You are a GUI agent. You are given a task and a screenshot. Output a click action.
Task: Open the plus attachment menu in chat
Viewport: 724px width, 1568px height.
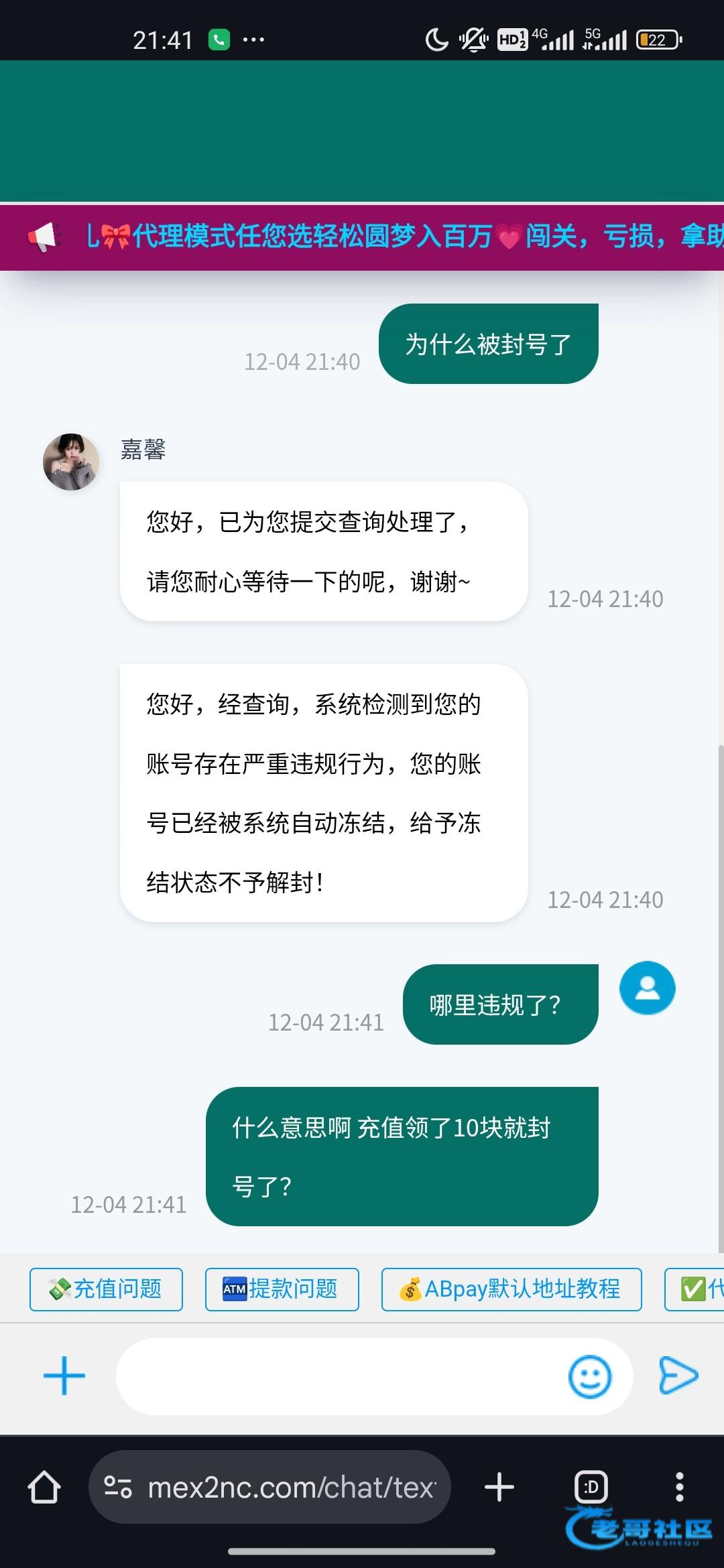(64, 1376)
